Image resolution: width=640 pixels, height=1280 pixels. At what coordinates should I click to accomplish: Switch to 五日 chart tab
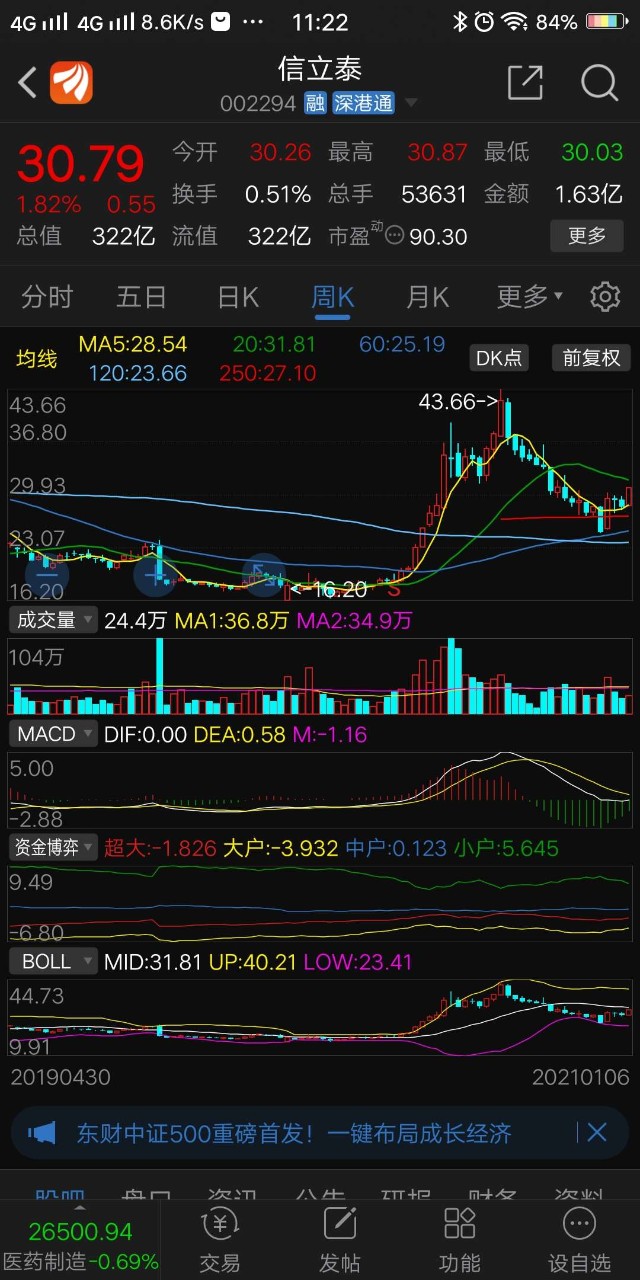click(141, 297)
